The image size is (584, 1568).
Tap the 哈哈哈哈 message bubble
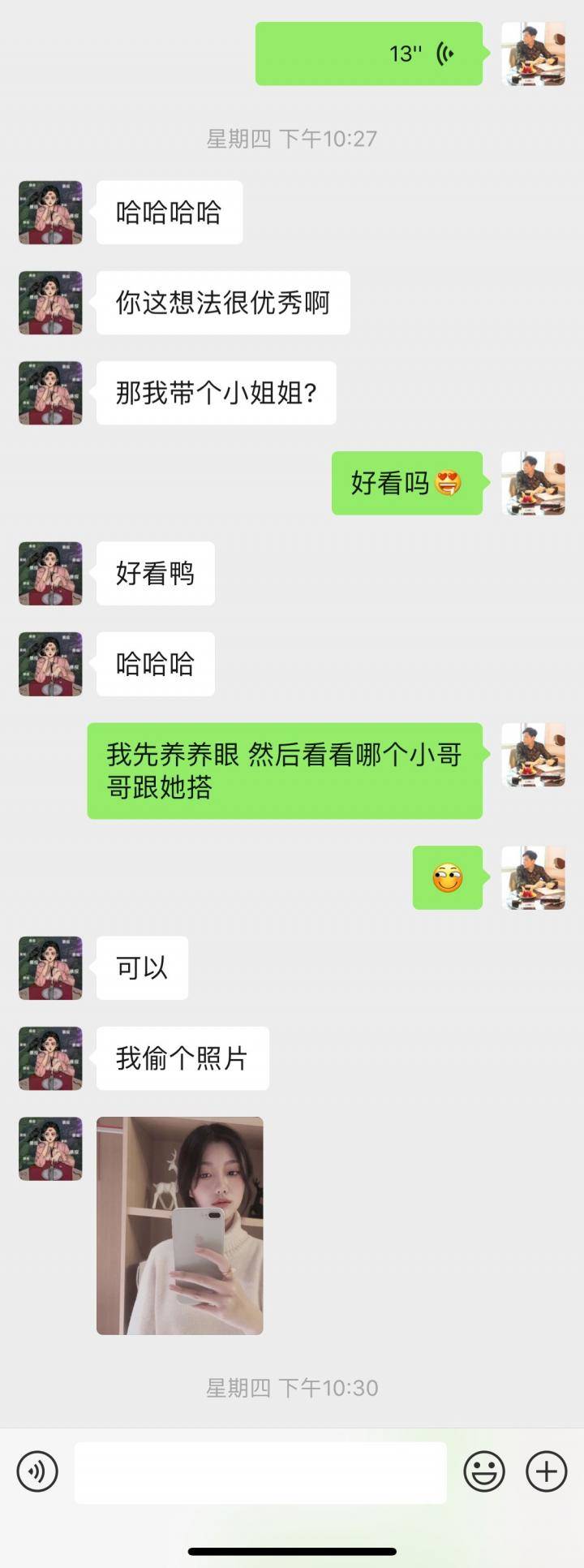click(170, 212)
